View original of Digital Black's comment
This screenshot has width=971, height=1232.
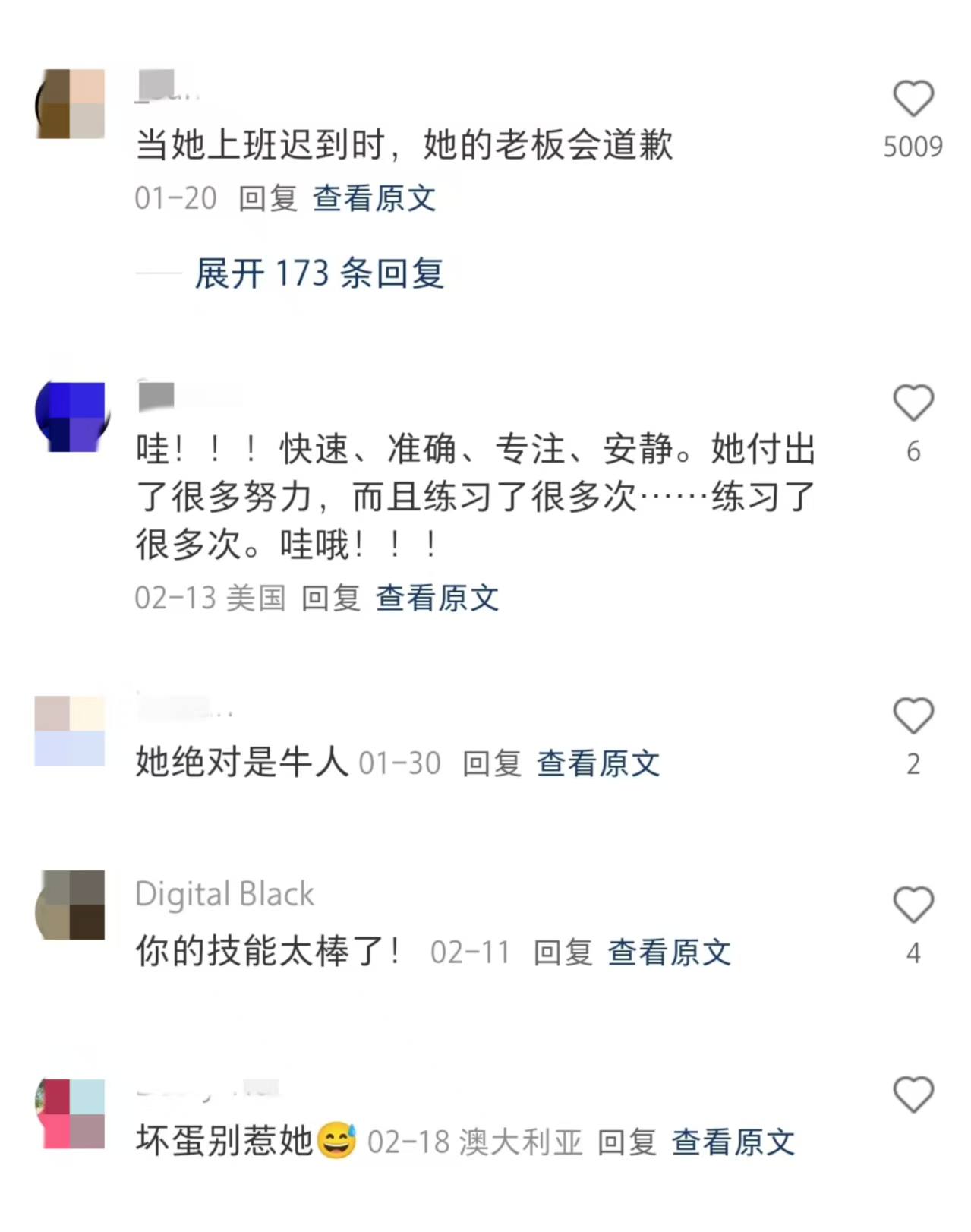669,952
